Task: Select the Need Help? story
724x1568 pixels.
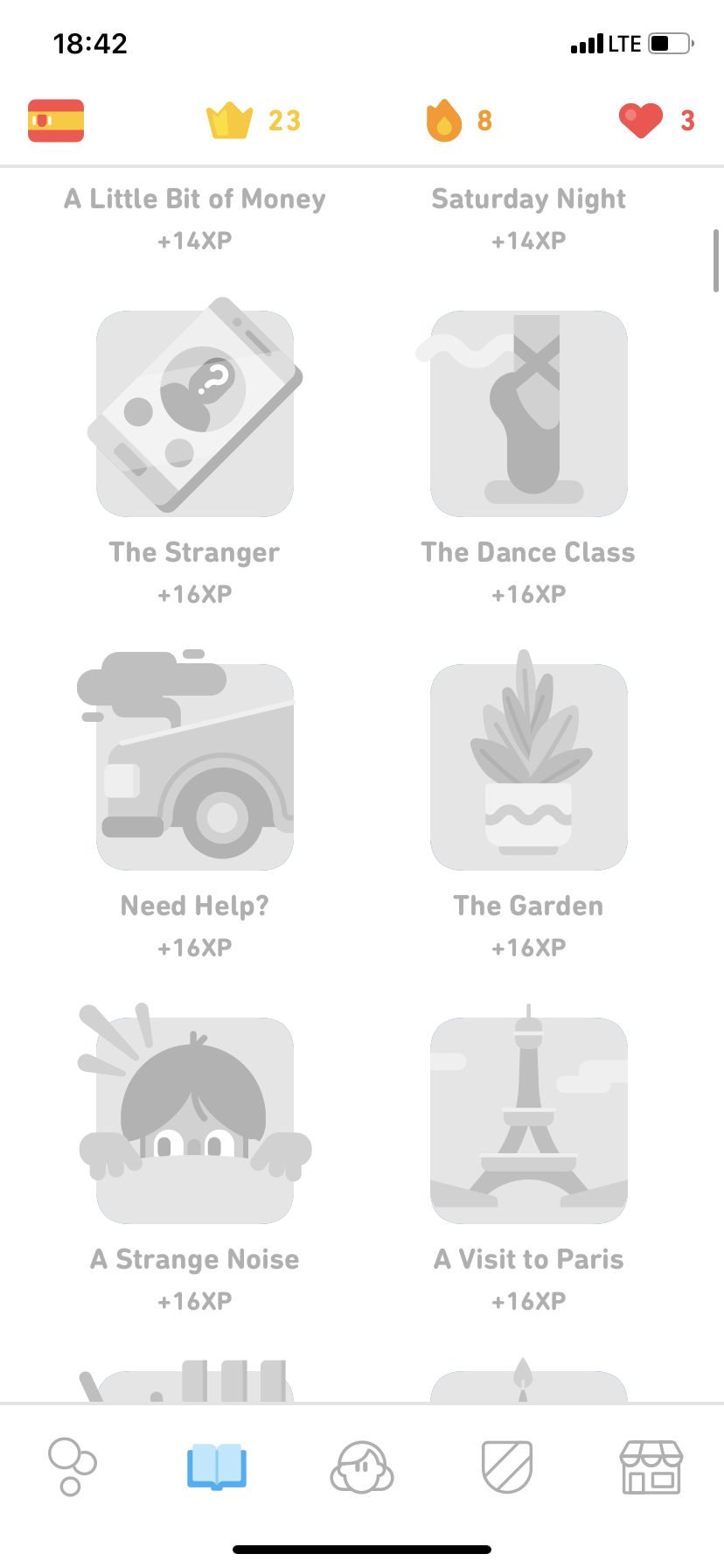Action: click(x=195, y=766)
